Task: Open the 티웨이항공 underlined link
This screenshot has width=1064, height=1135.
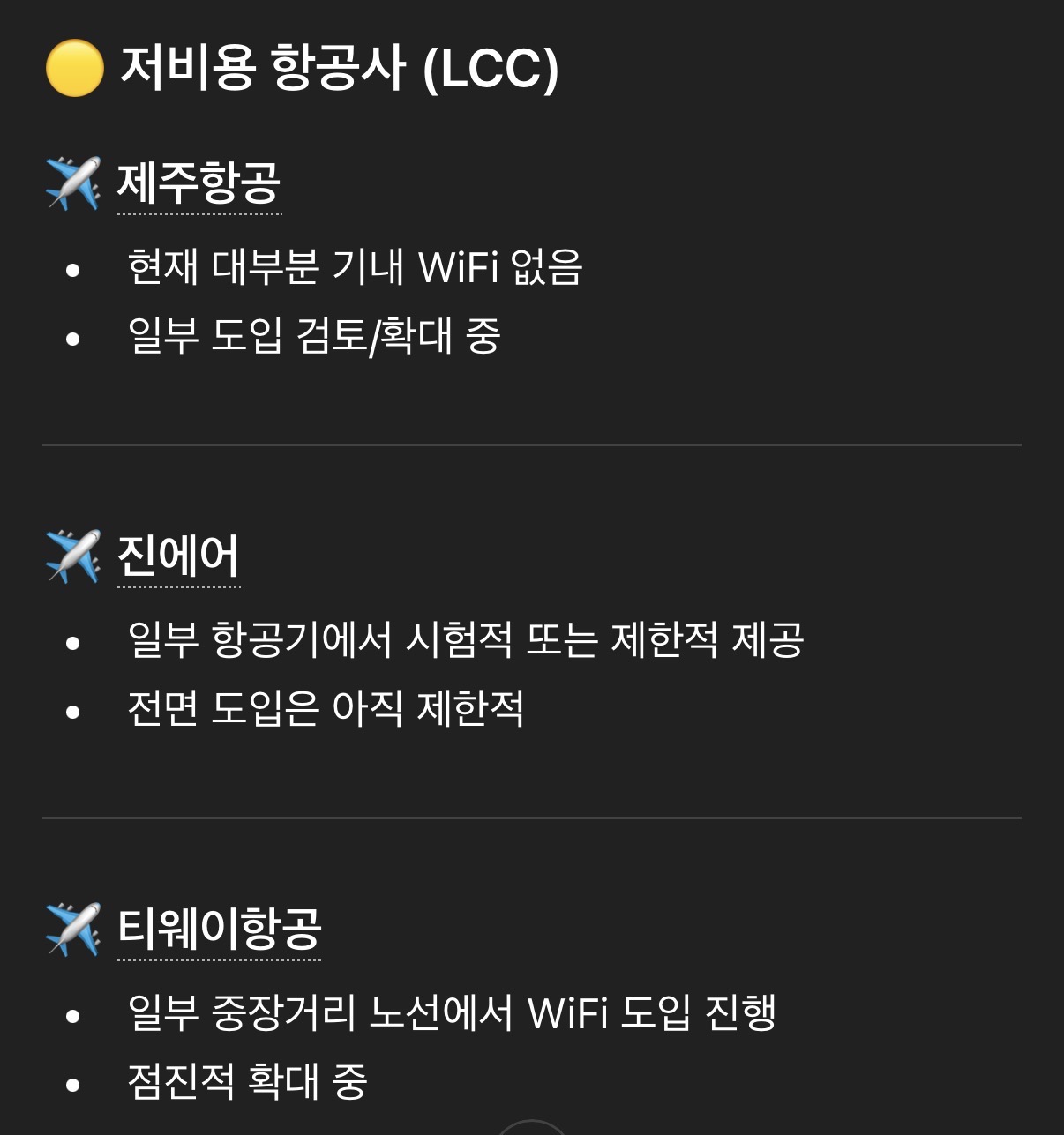Action: 219,929
